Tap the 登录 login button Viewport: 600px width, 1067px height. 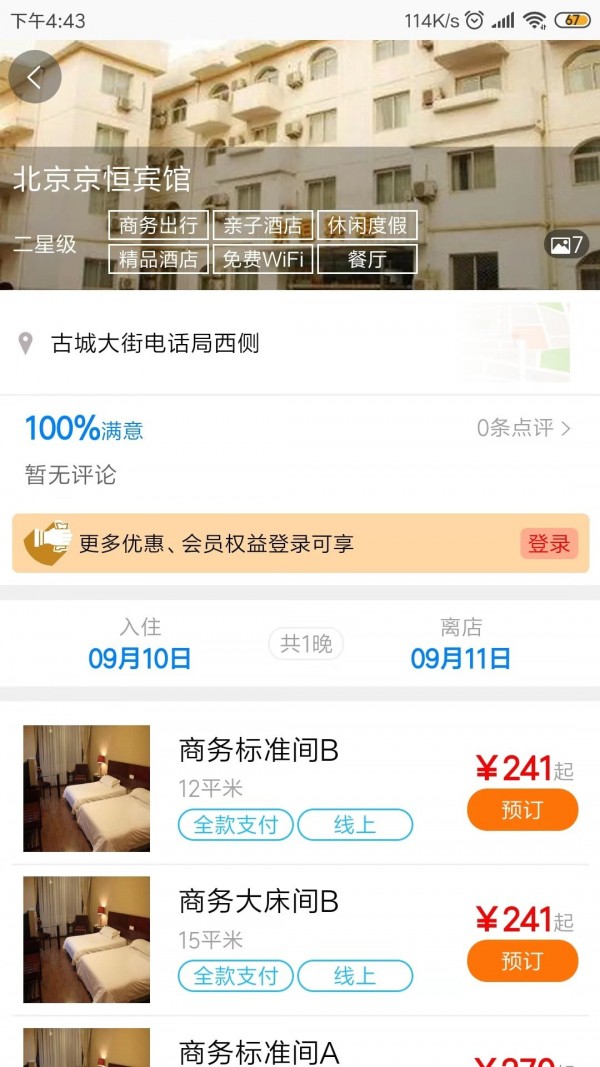(549, 544)
